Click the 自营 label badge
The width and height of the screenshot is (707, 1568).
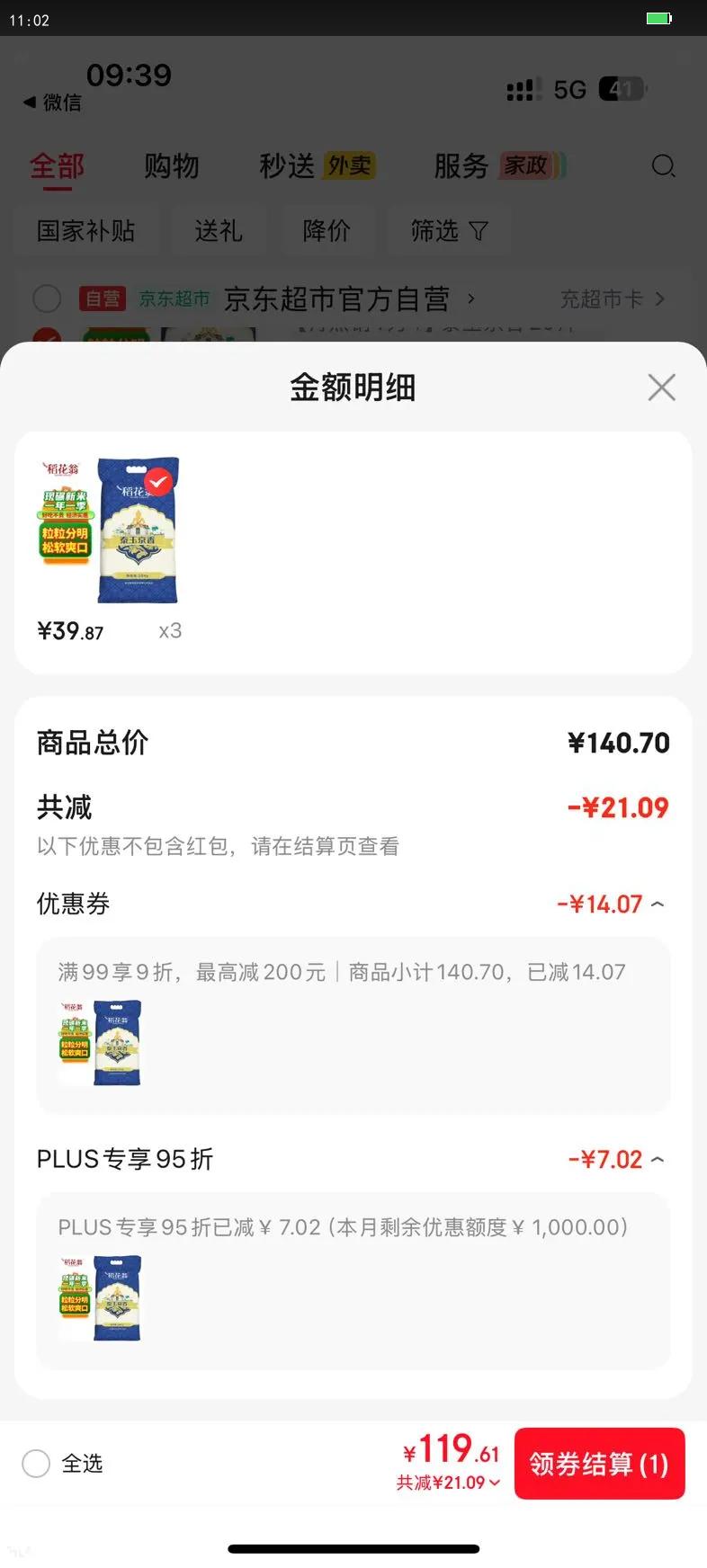[102, 298]
